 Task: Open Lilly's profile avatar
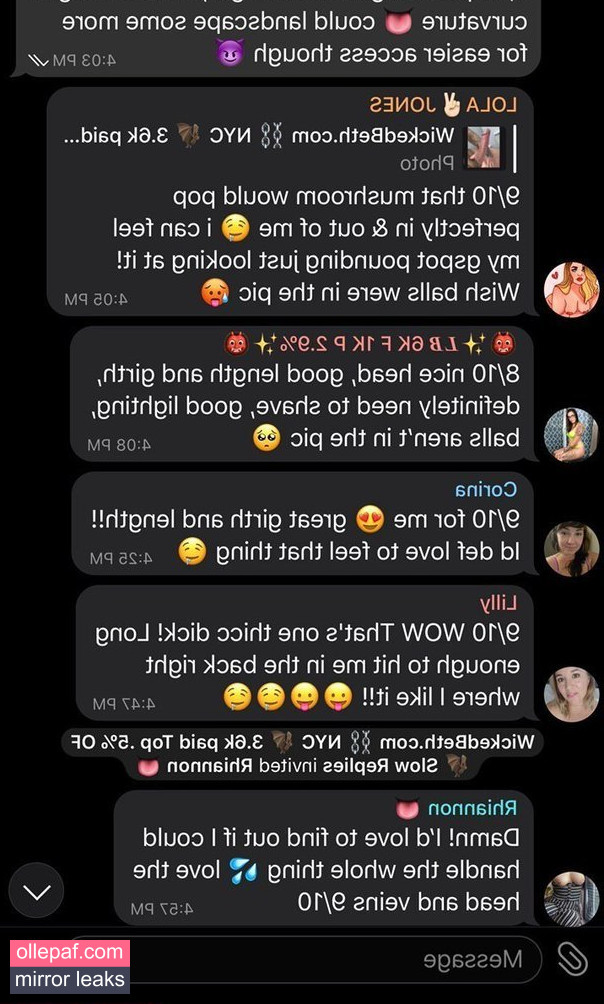tap(571, 694)
